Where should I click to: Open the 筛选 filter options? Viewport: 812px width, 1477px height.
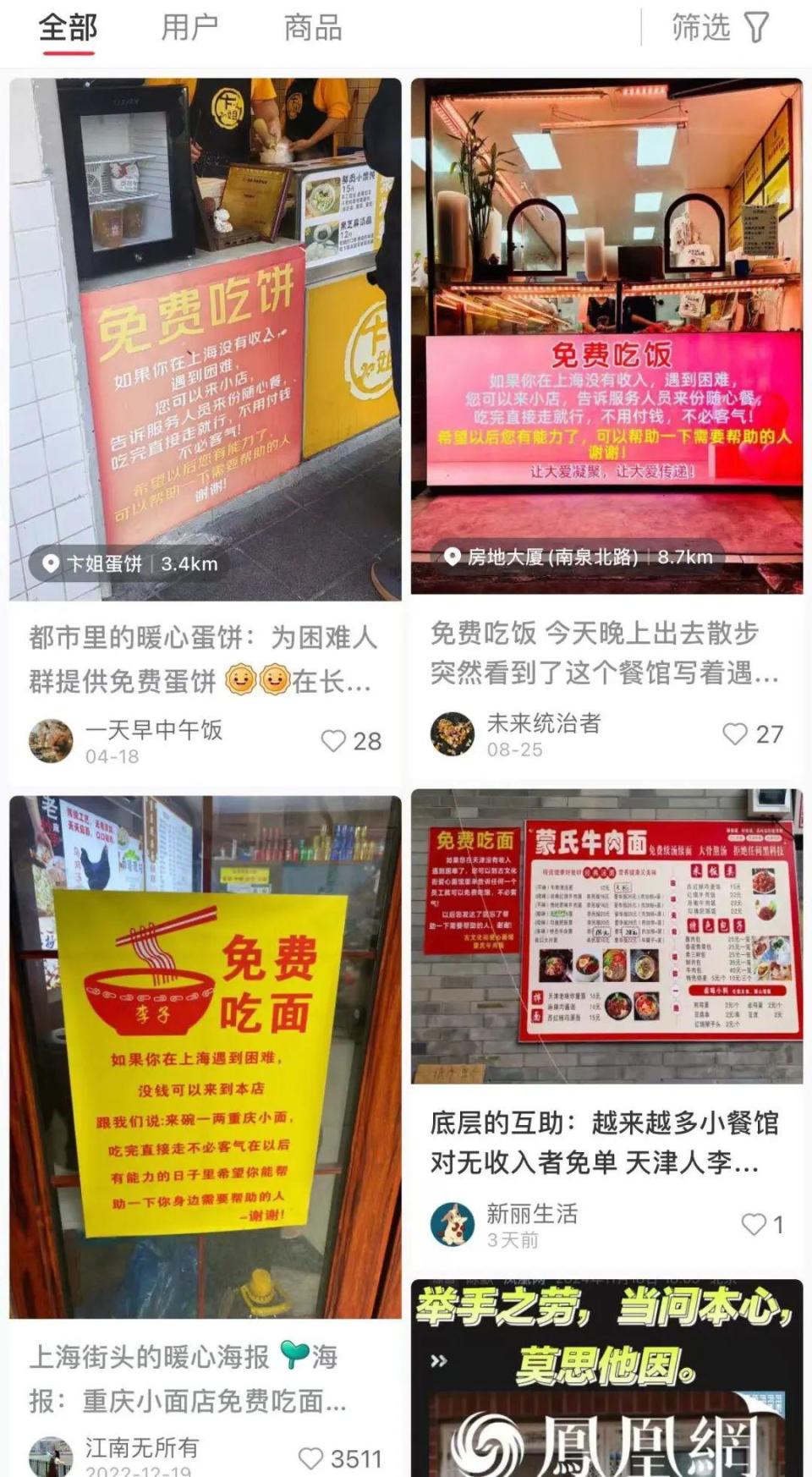click(721, 28)
